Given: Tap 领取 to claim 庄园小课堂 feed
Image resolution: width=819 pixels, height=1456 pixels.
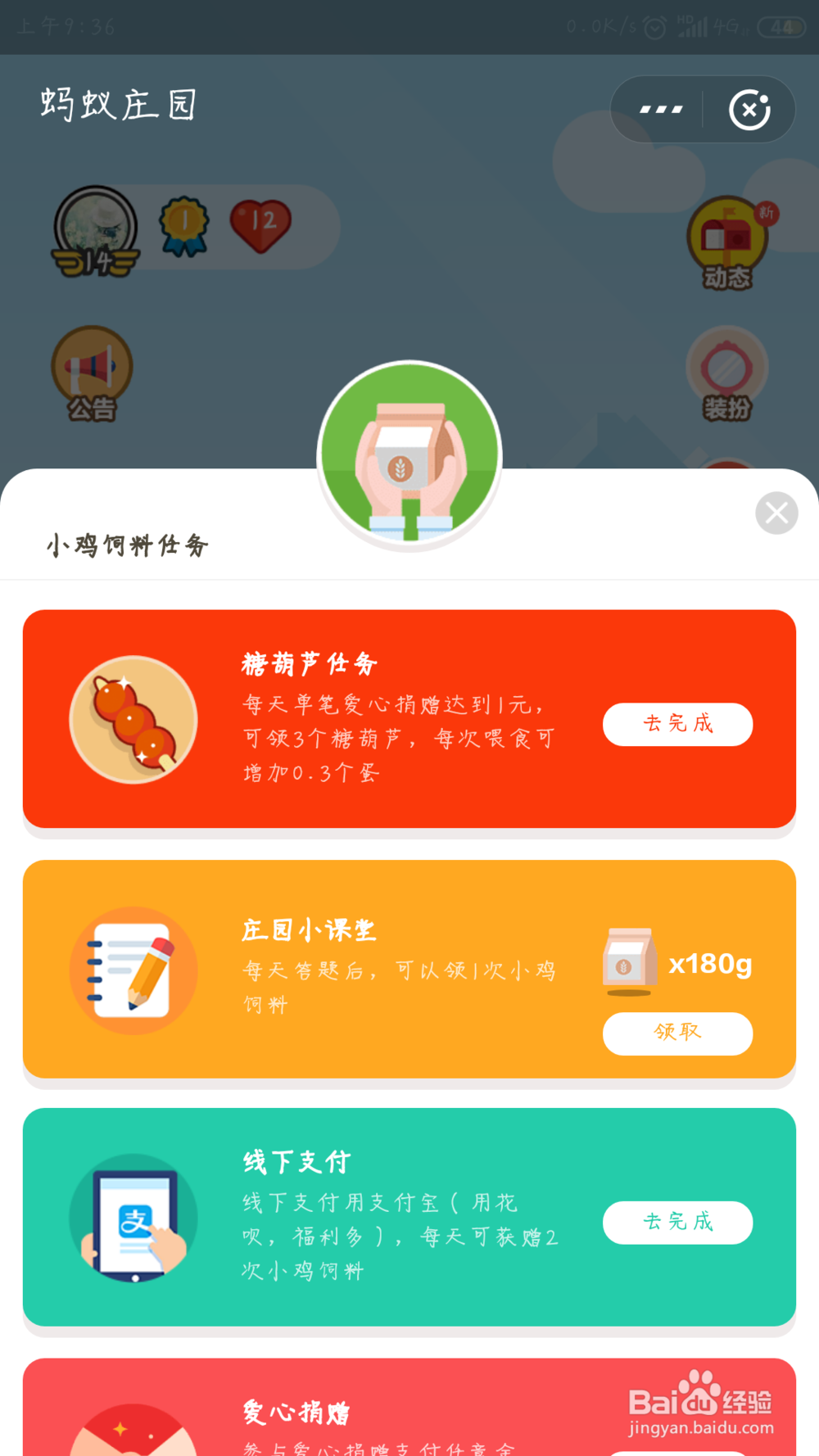Looking at the screenshot, I should pyautogui.click(x=677, y=1033).
